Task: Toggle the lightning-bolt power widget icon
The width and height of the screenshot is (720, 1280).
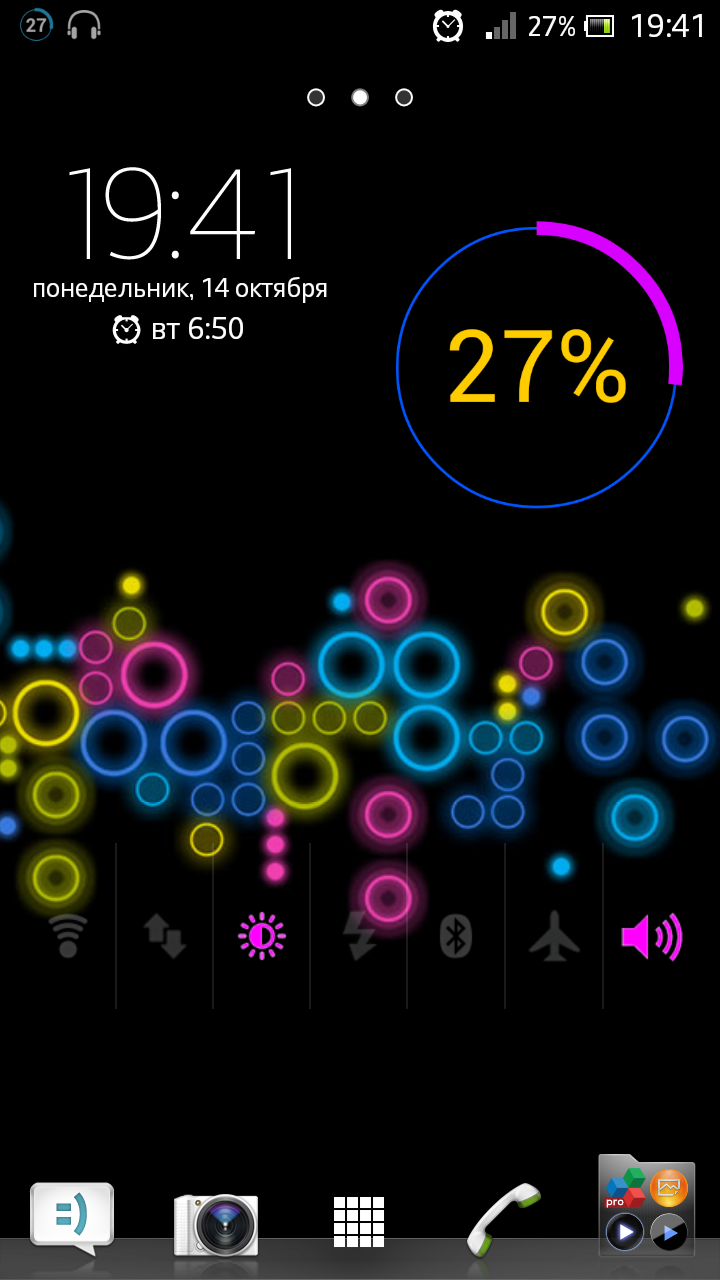Action: coord(359,936)
